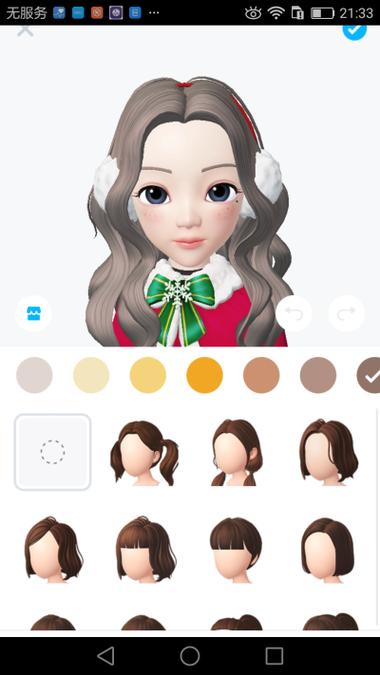Open the shop icon beside avatar
Screen dimensions: 380x675
(34, 314)
